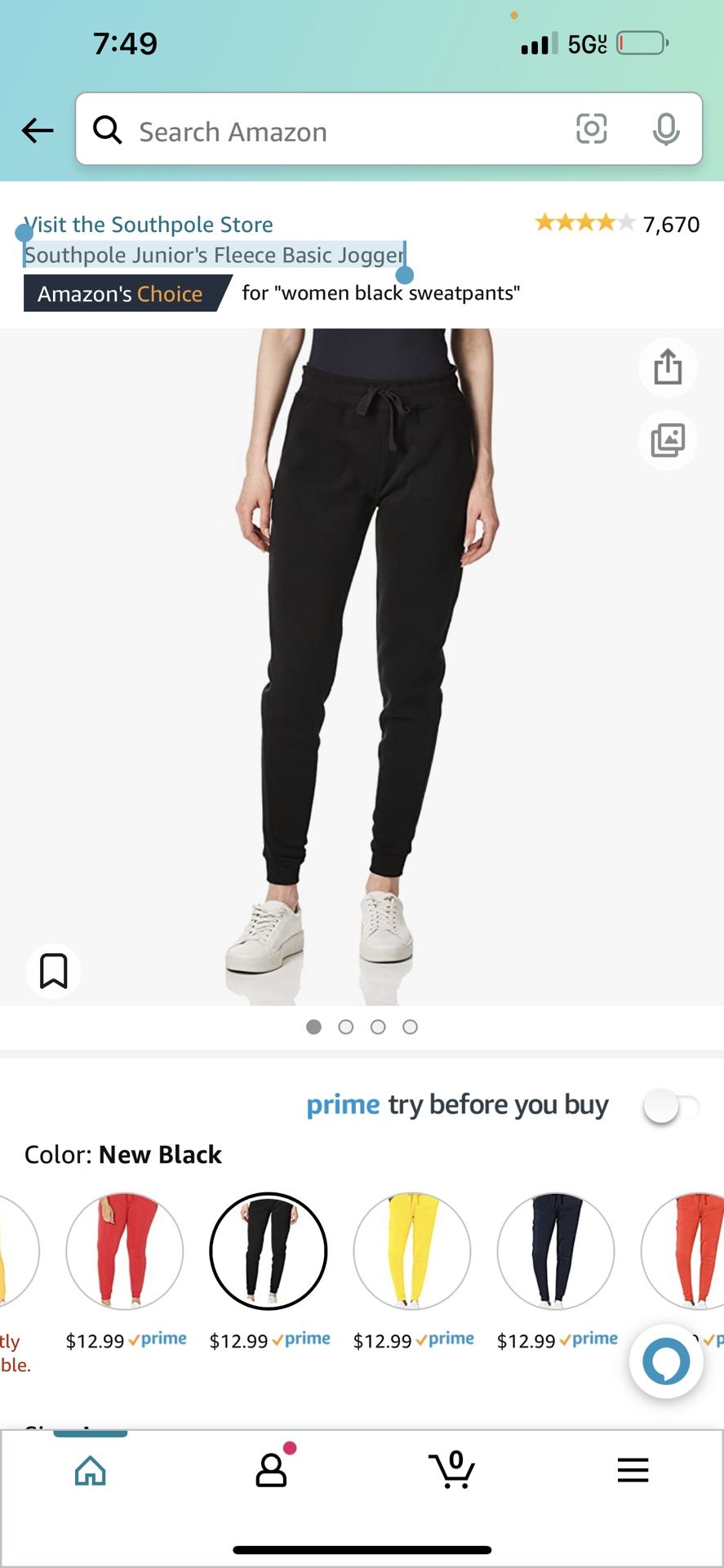Choose the navy blue jogger swatch
724x1568 pixels.
pos(556,1251)
